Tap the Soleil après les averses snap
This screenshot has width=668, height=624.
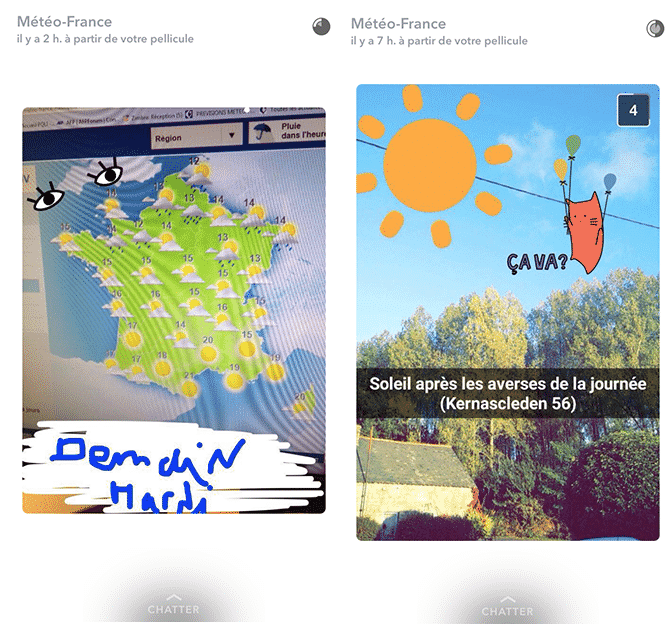pyautogui.click(x=508, y=312)
